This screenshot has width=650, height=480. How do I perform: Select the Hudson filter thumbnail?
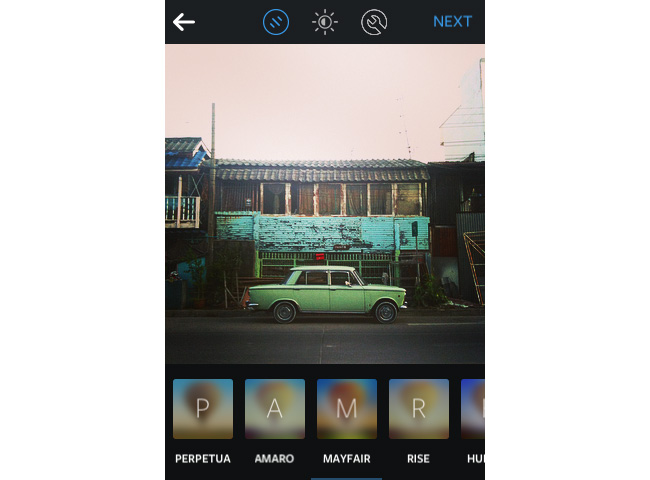point(473,409)
